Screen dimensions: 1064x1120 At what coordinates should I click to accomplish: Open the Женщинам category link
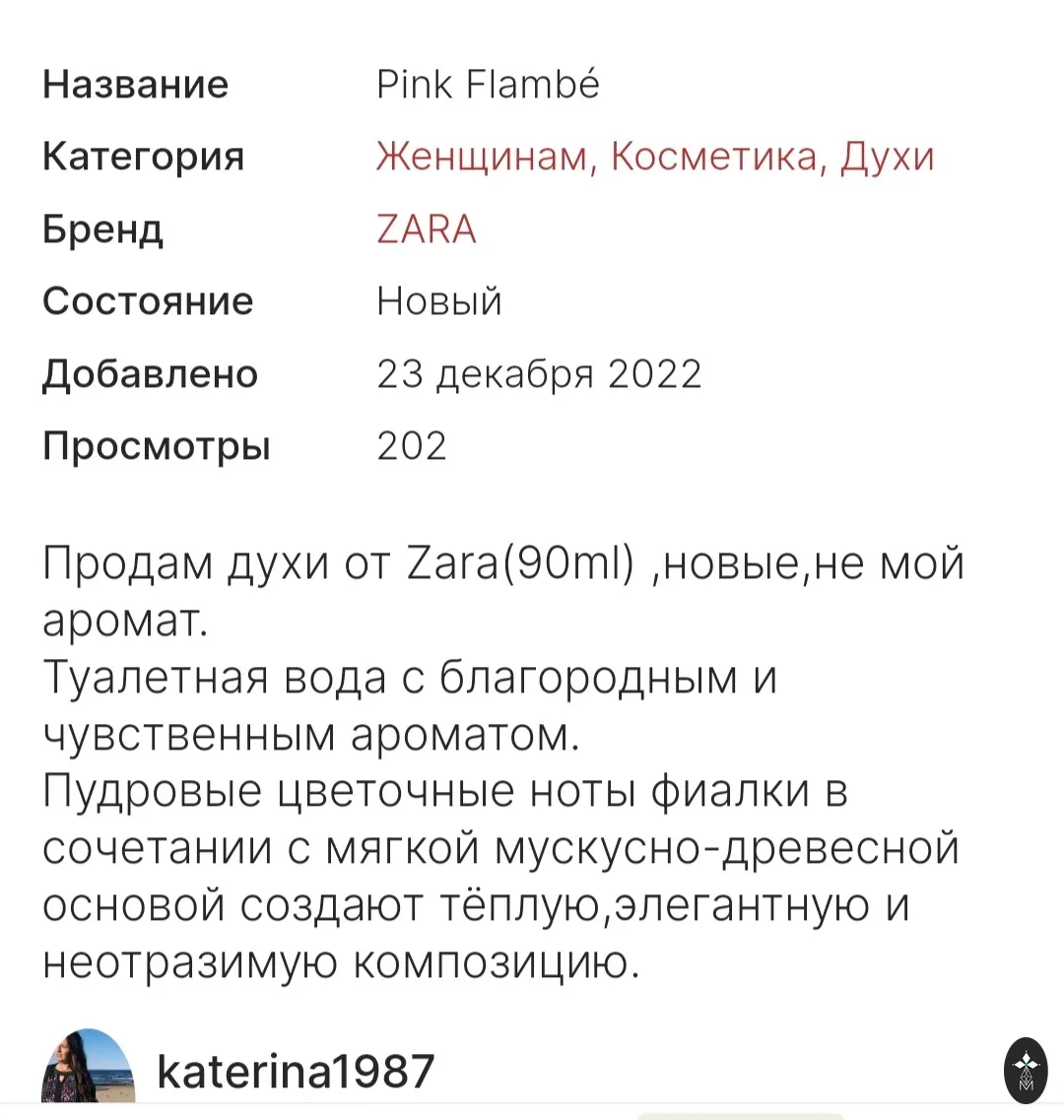click(x=483, y=157)
